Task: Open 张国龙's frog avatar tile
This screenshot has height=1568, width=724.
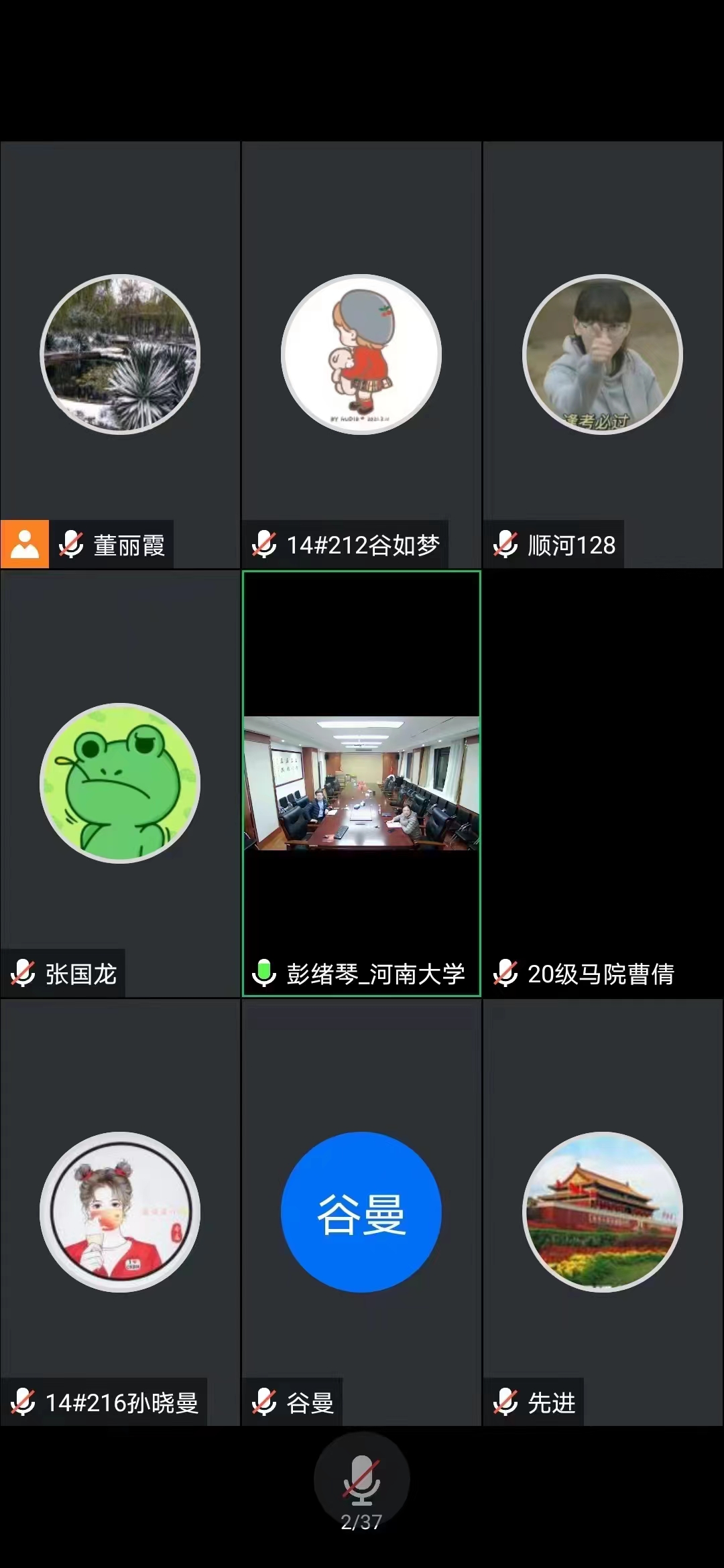Action: [x=120, y=783]
